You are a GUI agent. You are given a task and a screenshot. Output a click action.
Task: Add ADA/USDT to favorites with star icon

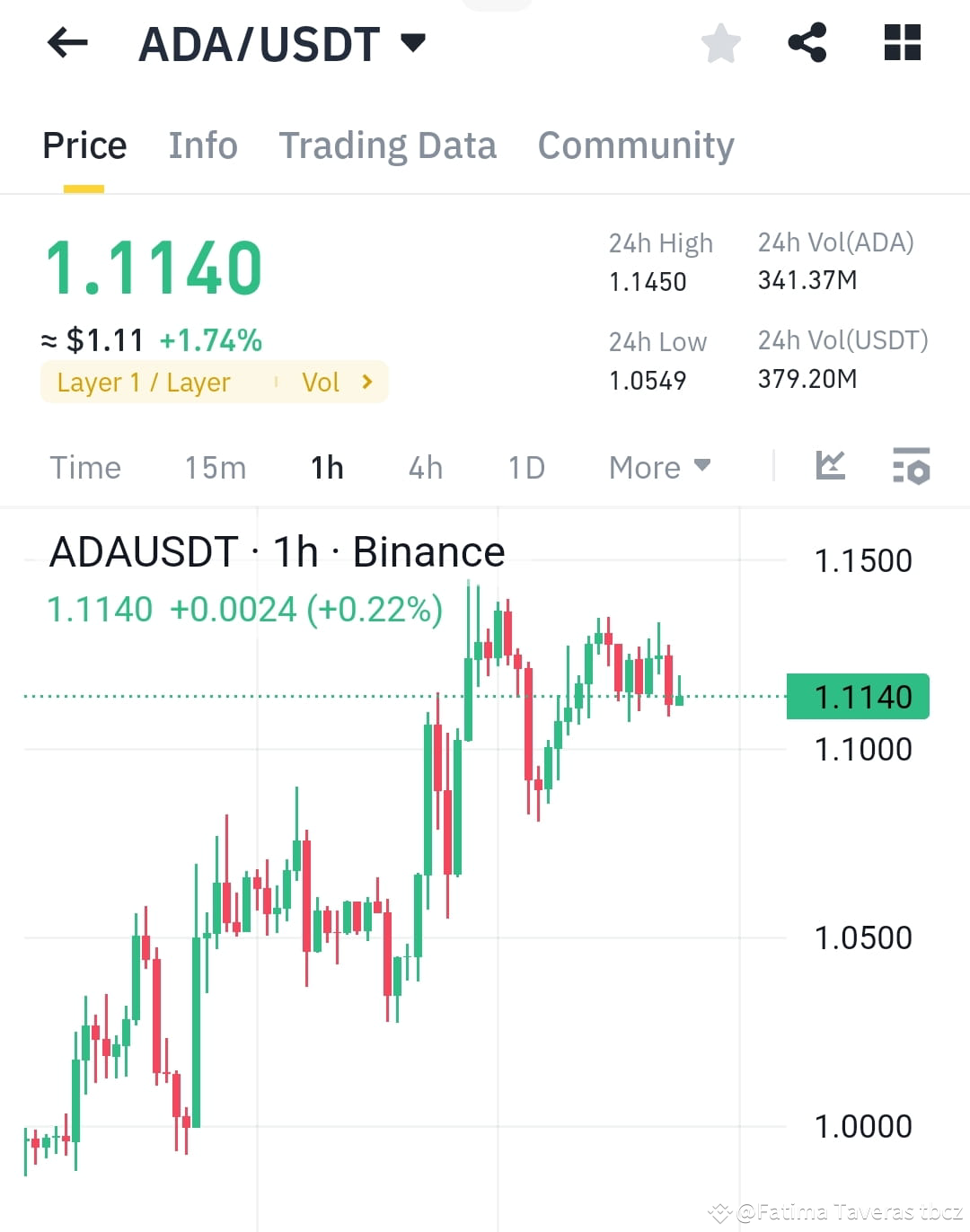[720, 42]
